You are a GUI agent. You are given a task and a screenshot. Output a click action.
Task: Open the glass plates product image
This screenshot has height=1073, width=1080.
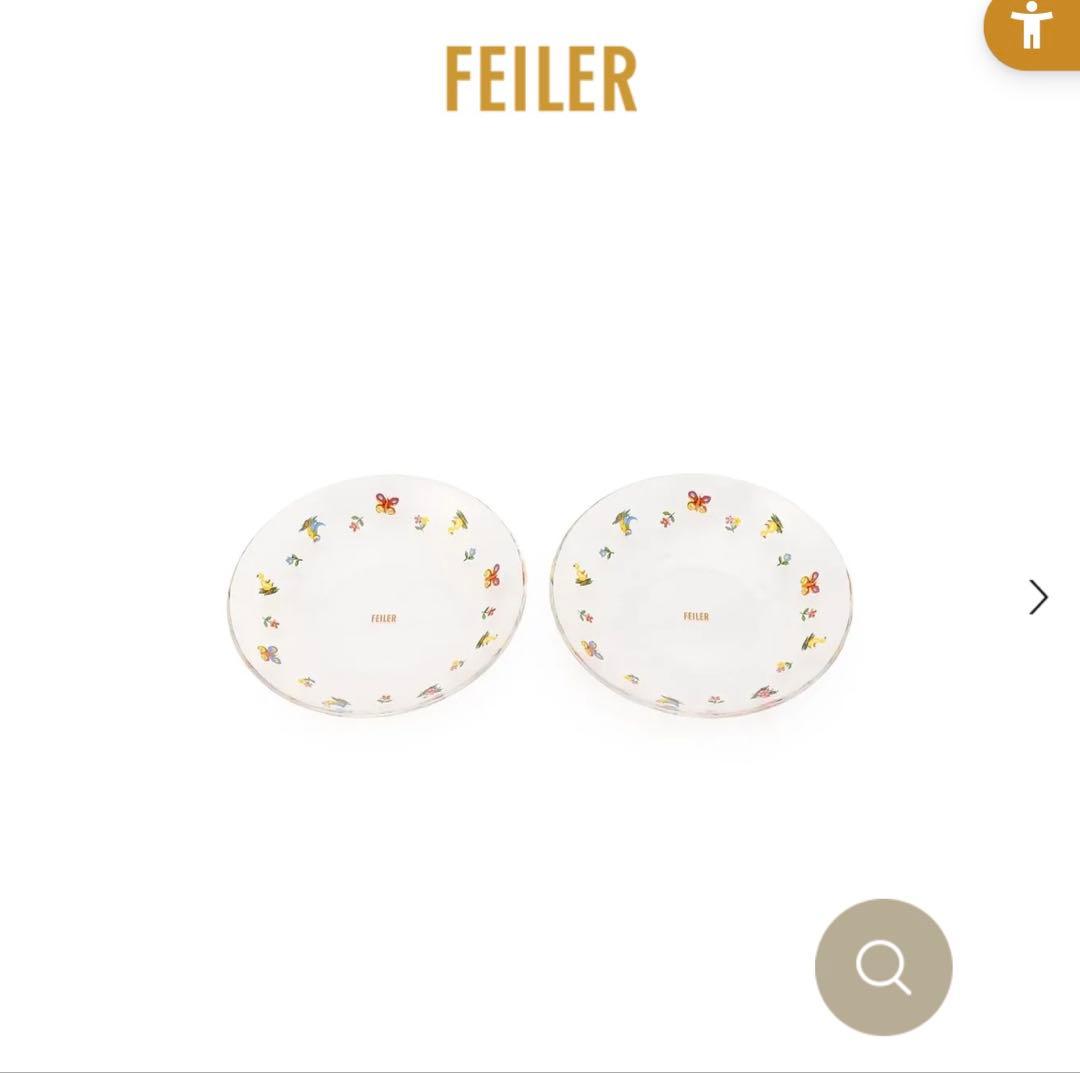pos(540,596)
